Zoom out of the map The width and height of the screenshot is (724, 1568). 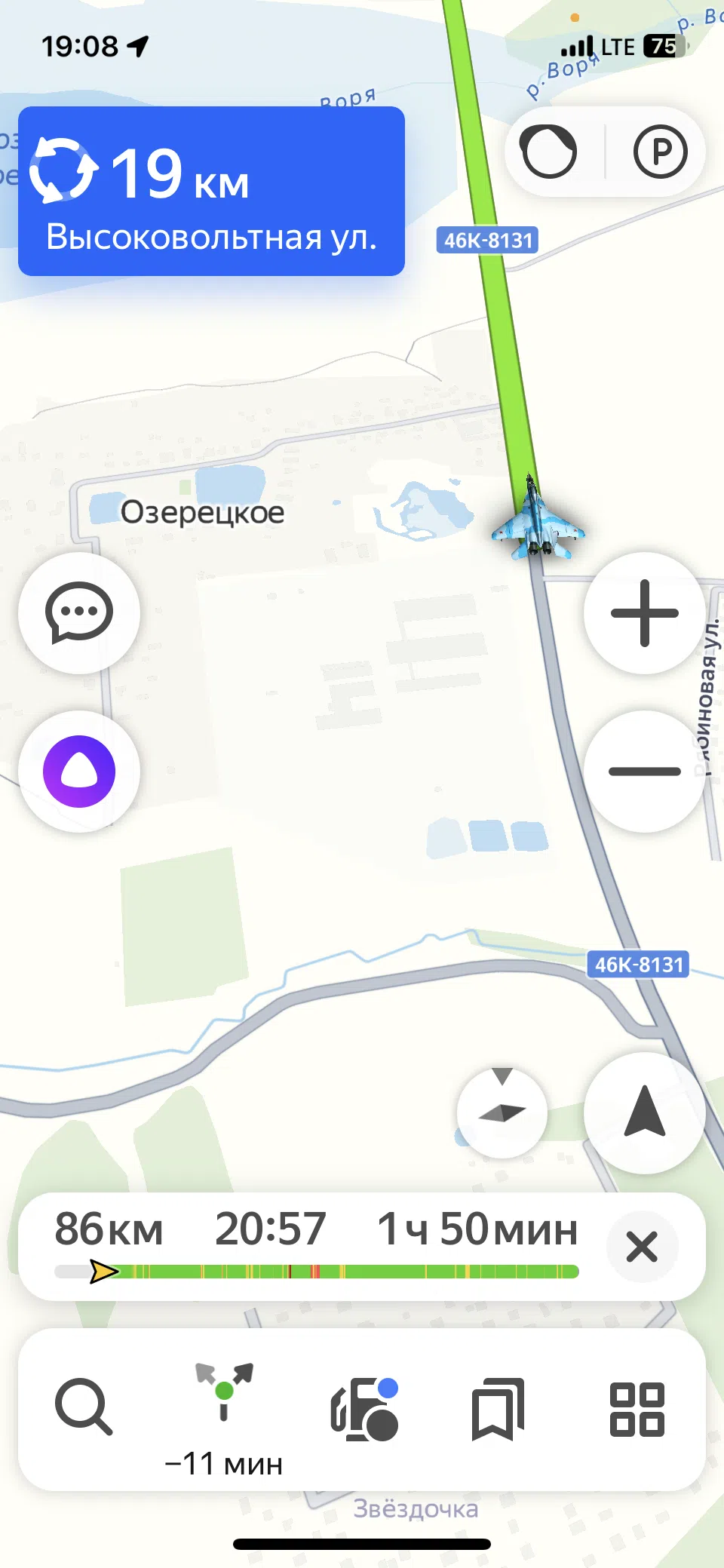coord(645,772)
